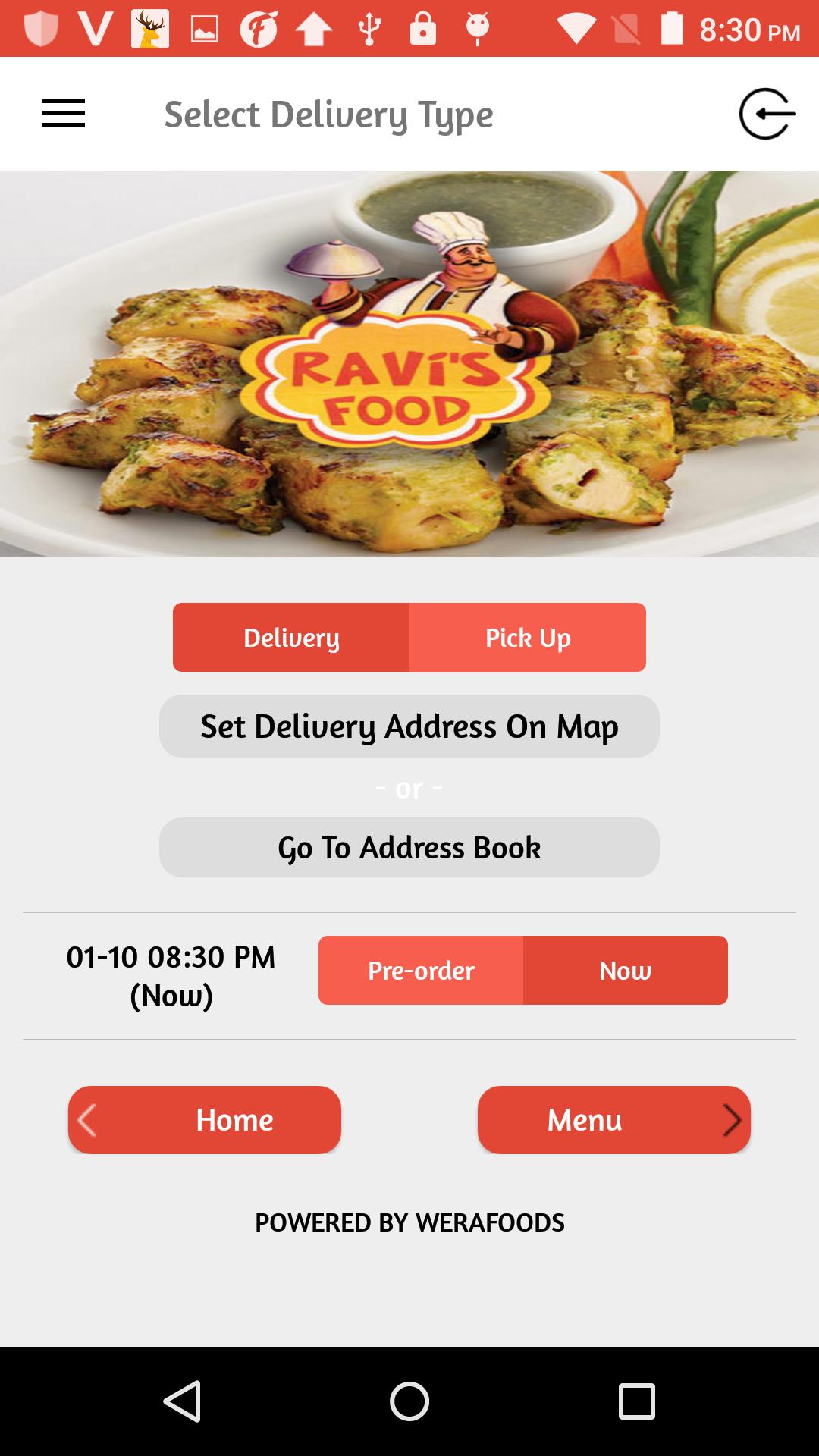Choose Pre-order timing

[421, 971]
